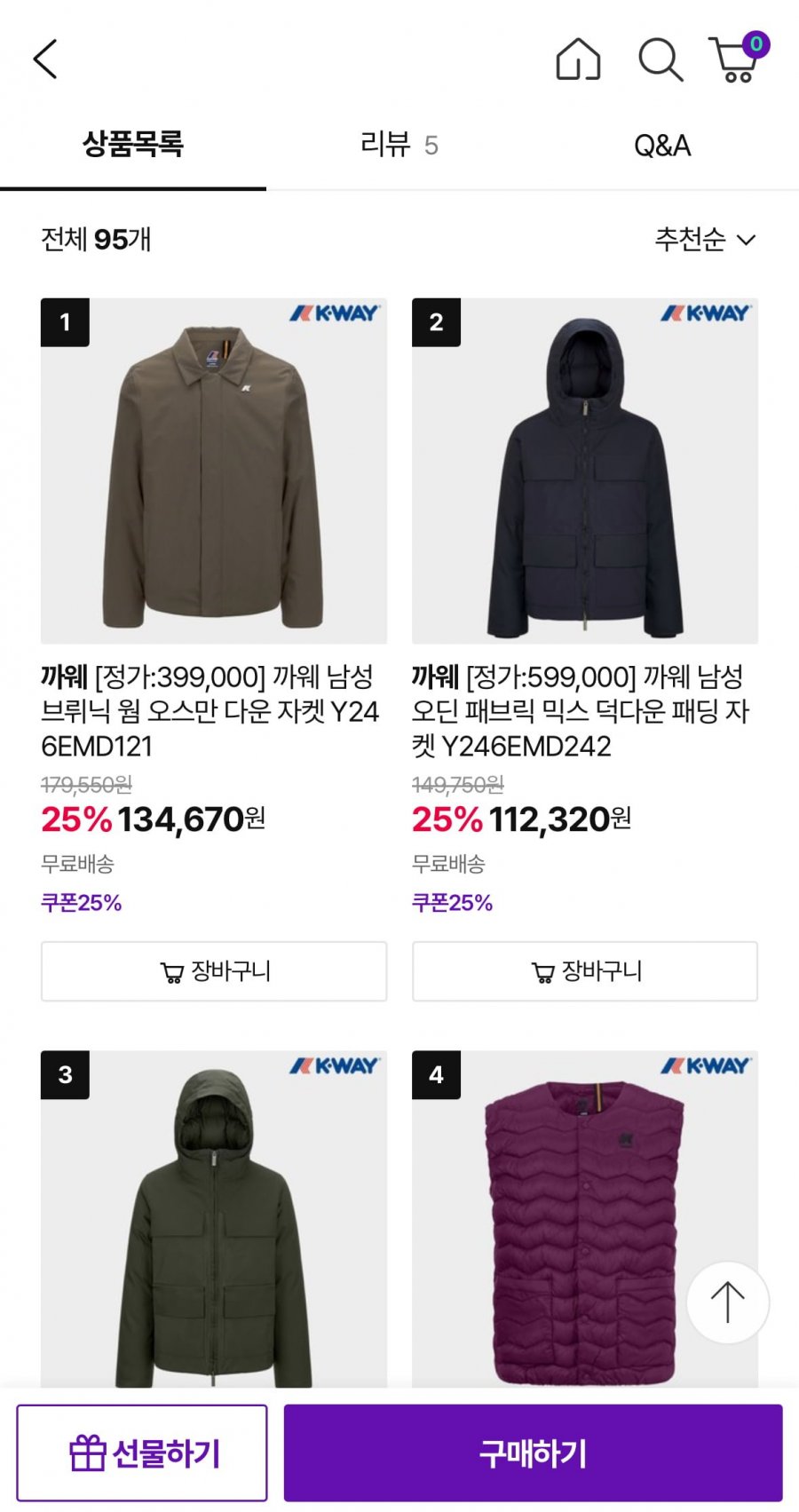Add the 오딘 padding jacket to 장바구니
This screenshot has height=1512, width=799.
coord(585,971)
